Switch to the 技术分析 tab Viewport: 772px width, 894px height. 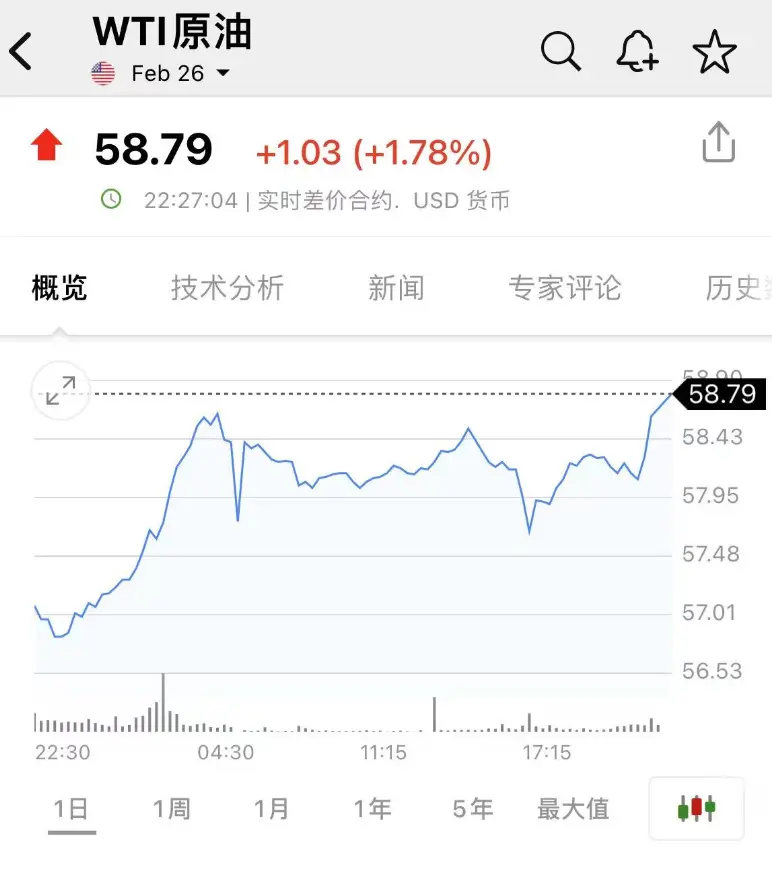pyautogui.click(x=227, y=288)
